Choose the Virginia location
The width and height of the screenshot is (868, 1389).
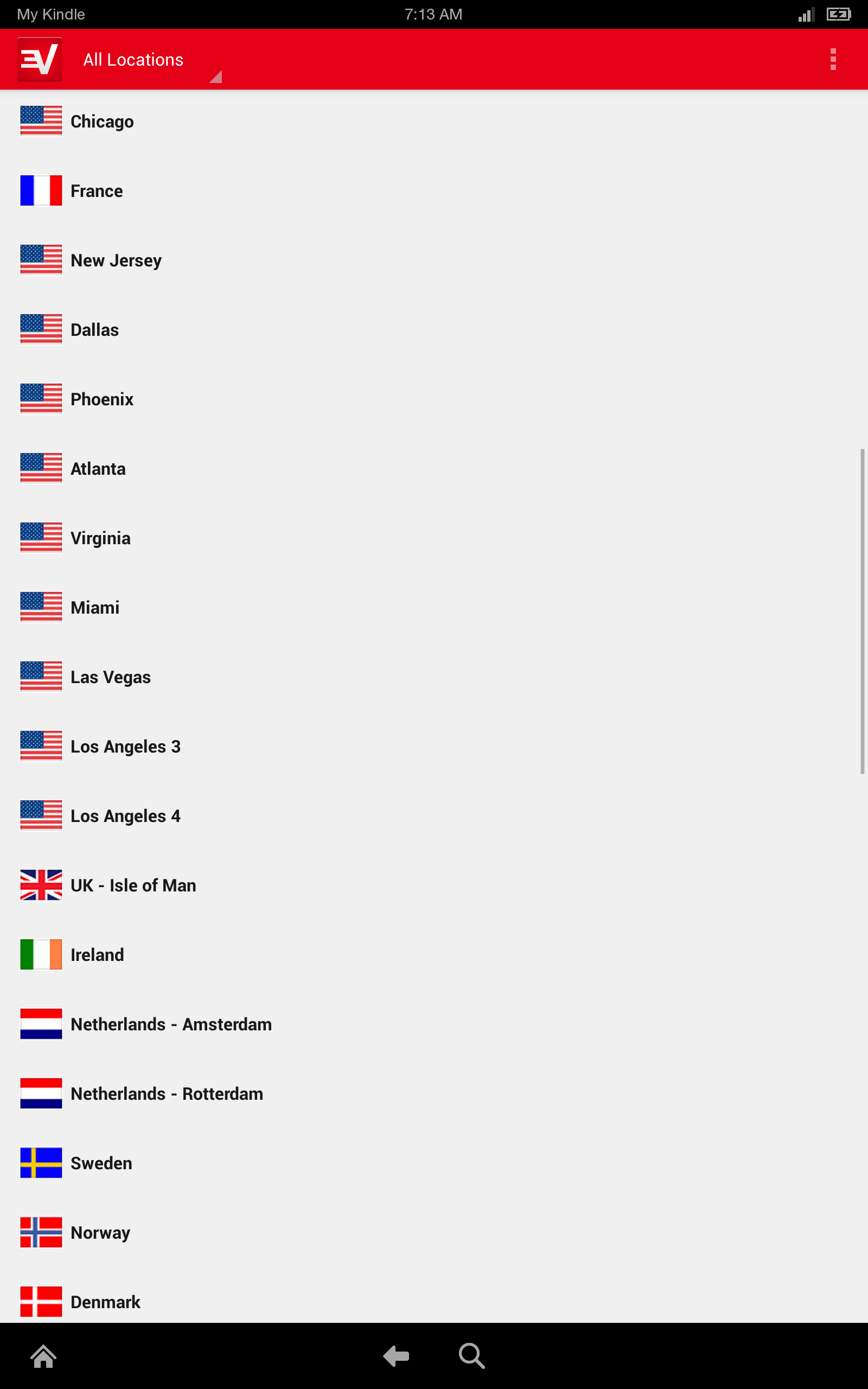click(x=100, y=538)
